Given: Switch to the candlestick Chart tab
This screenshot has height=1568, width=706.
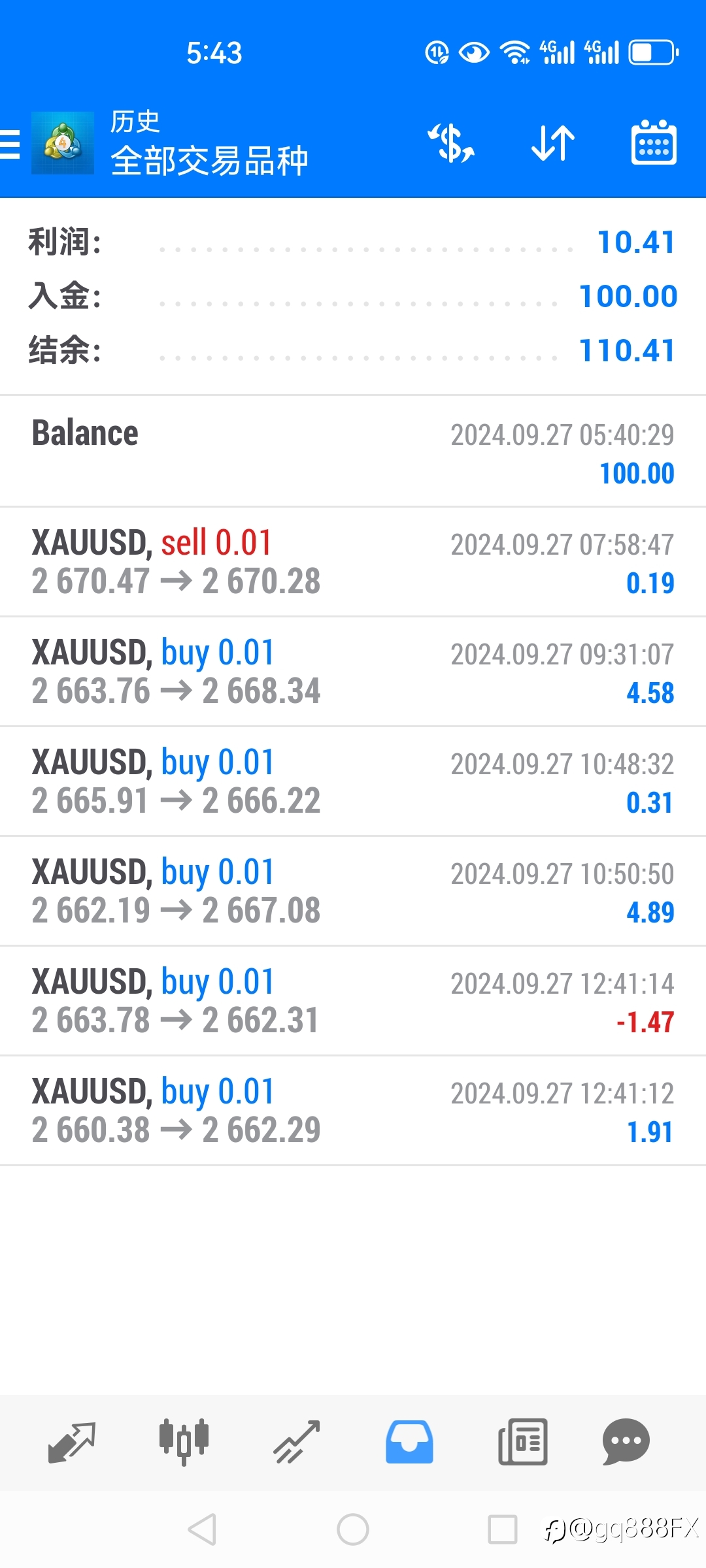Looking at the screenshot, I should point(184,1442).
